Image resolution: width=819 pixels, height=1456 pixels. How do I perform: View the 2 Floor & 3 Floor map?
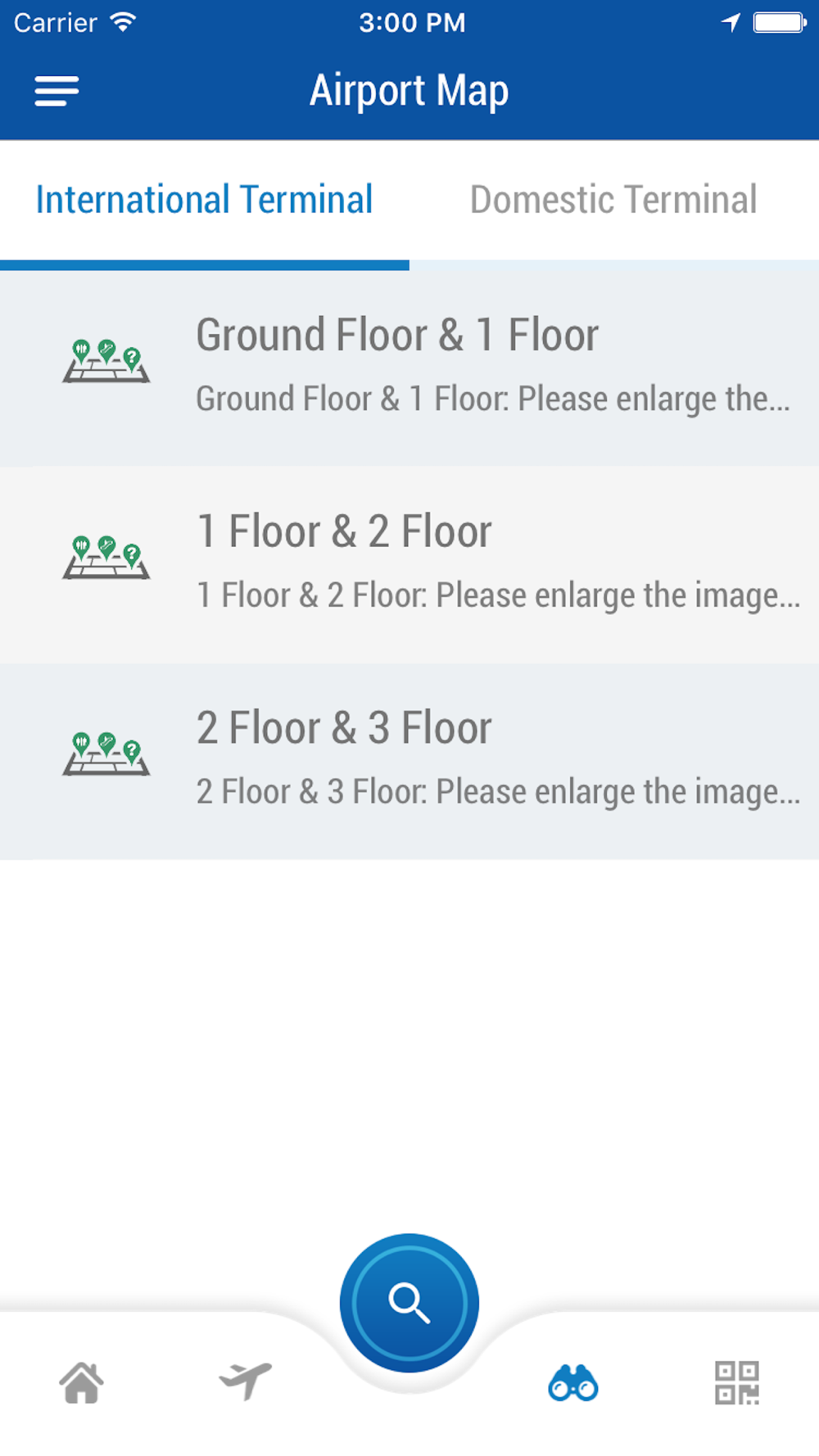409,762
